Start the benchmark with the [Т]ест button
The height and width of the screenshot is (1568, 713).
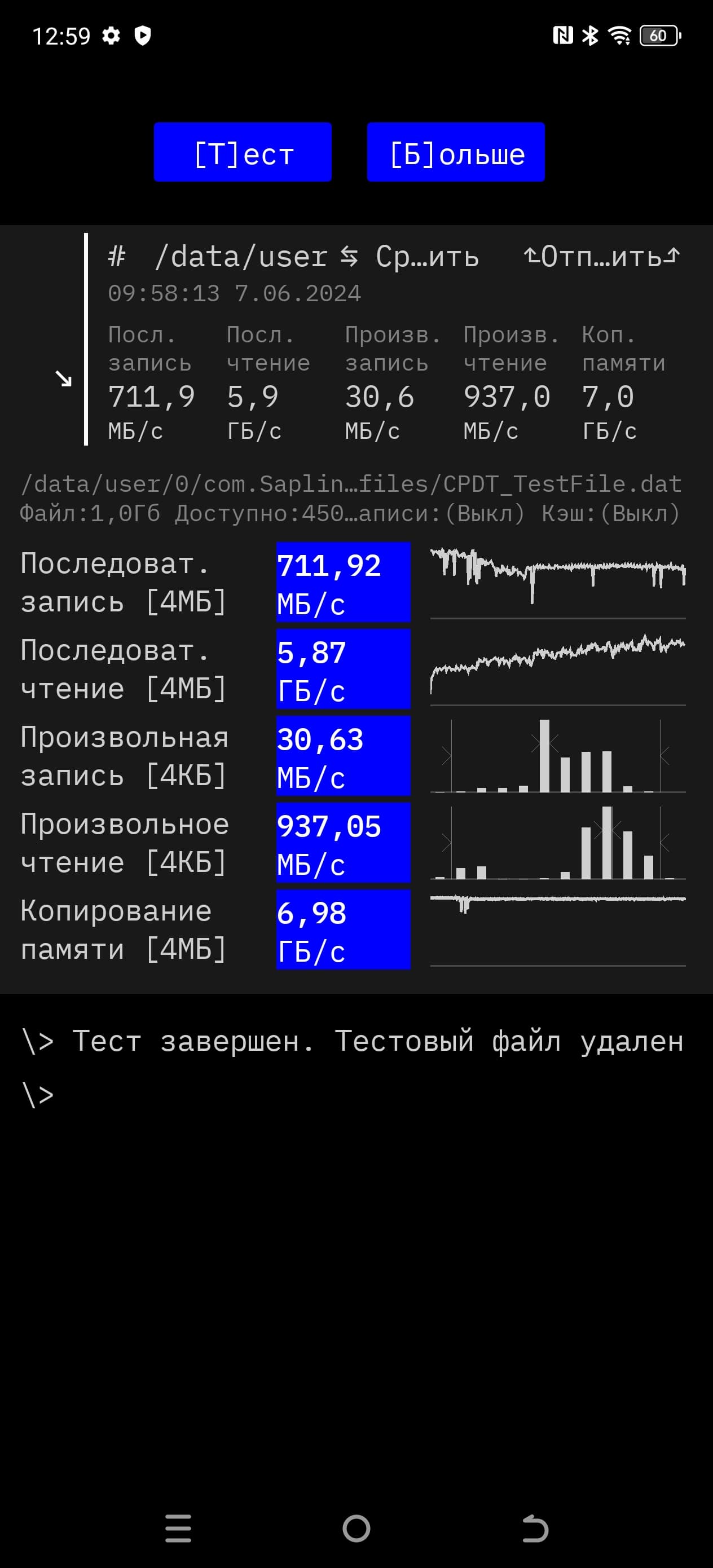243,152
